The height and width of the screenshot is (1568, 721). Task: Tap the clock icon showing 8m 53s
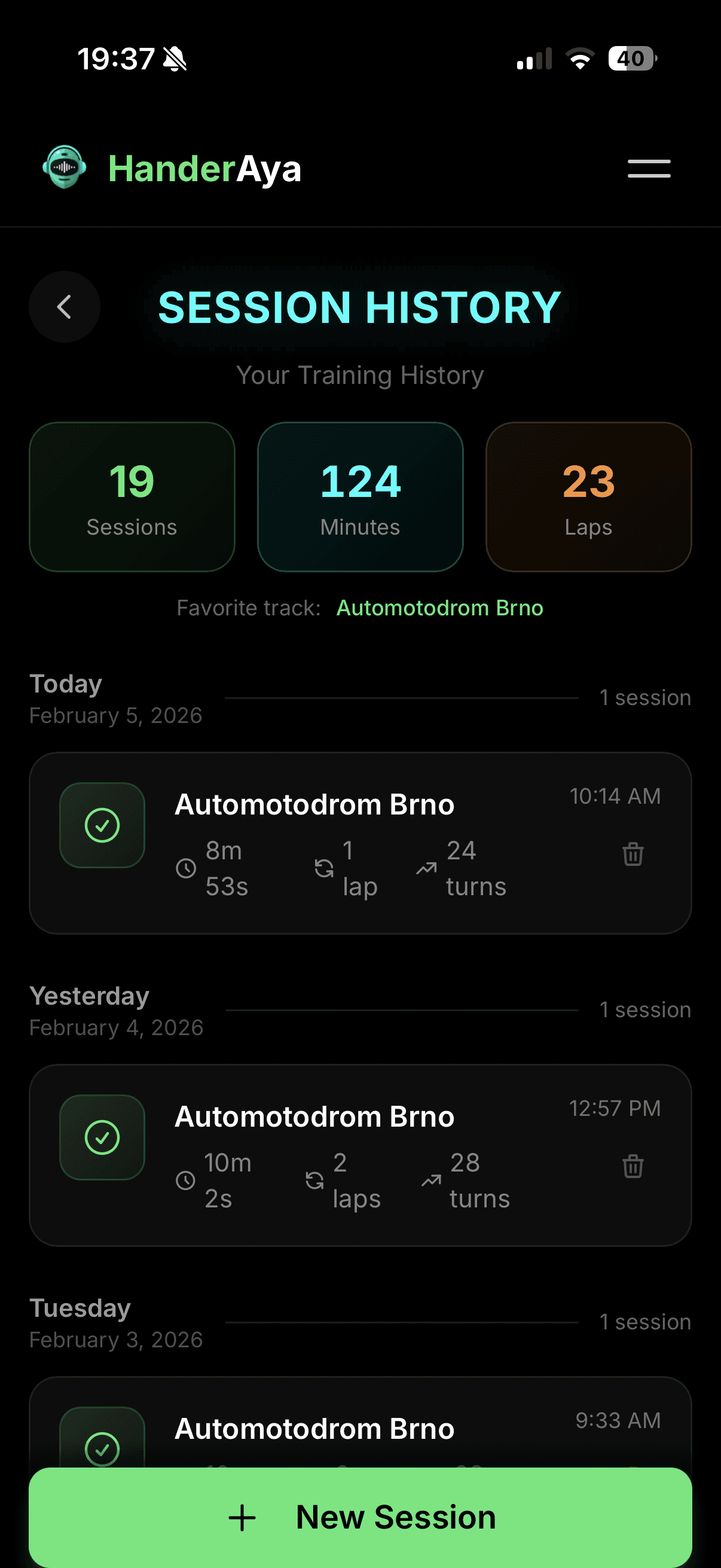coord(186,870)
